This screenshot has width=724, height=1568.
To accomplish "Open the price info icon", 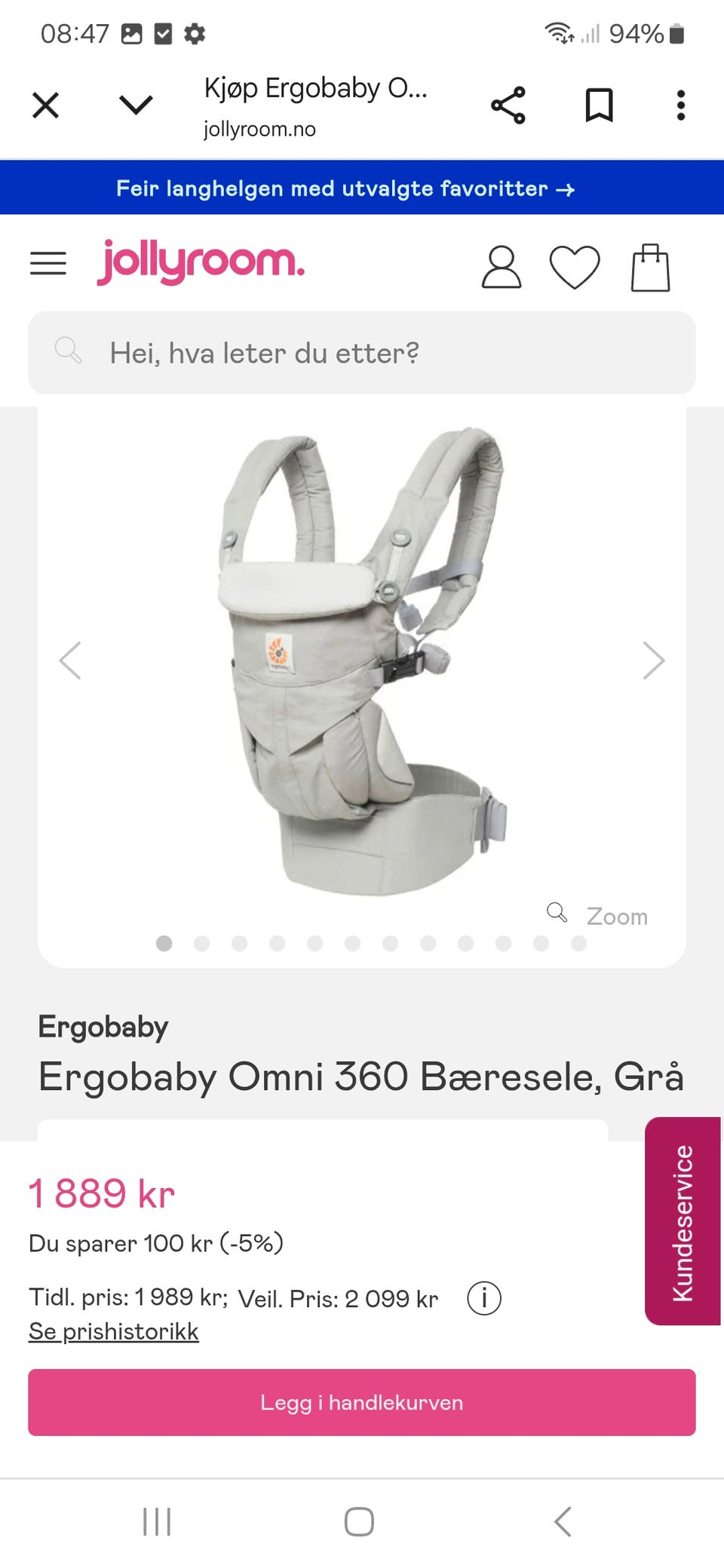I will pyautogui.click(x=483, y=1298).
